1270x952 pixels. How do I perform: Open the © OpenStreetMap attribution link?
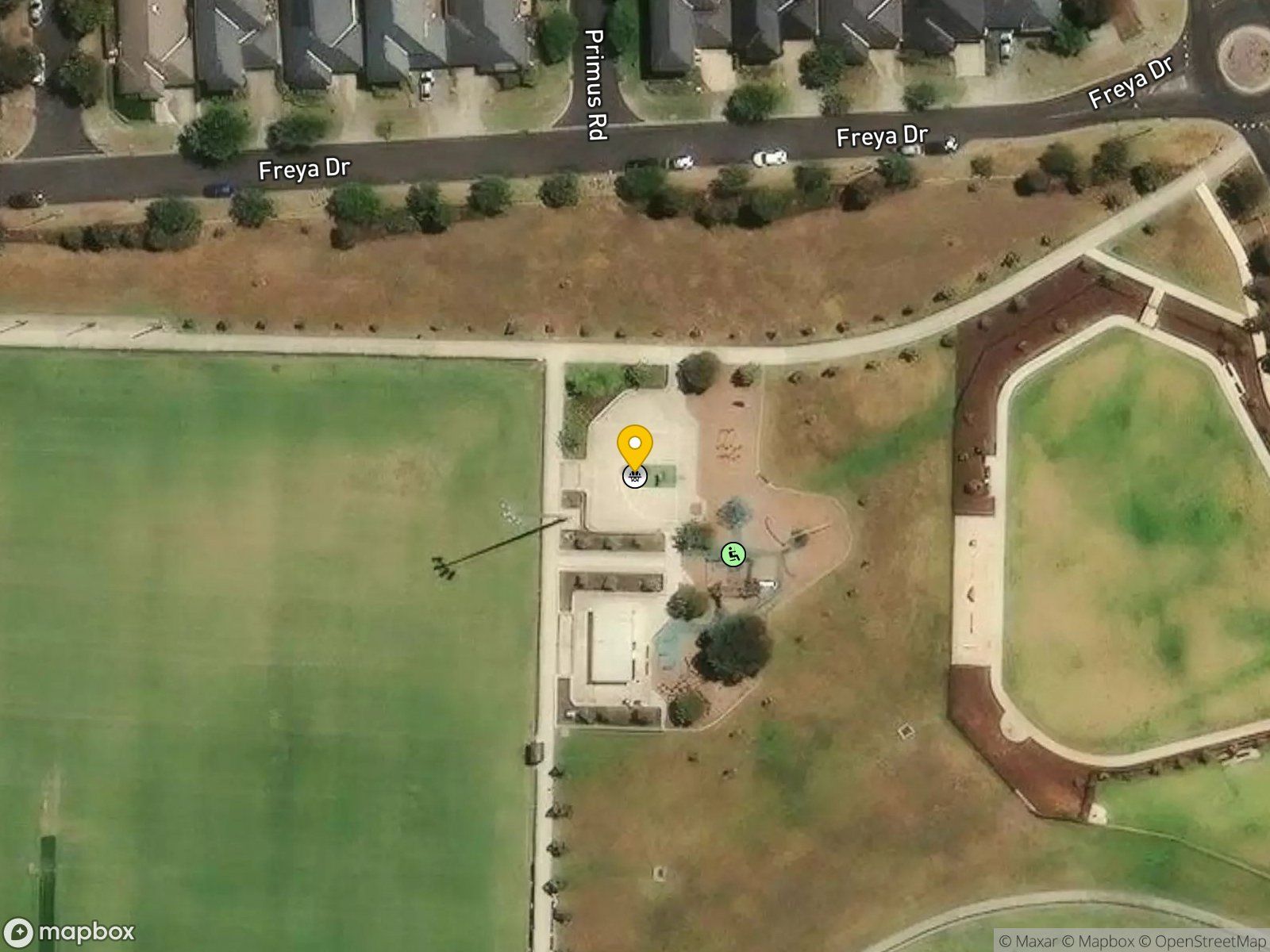pyautogui.click(x=1202, y=942)
